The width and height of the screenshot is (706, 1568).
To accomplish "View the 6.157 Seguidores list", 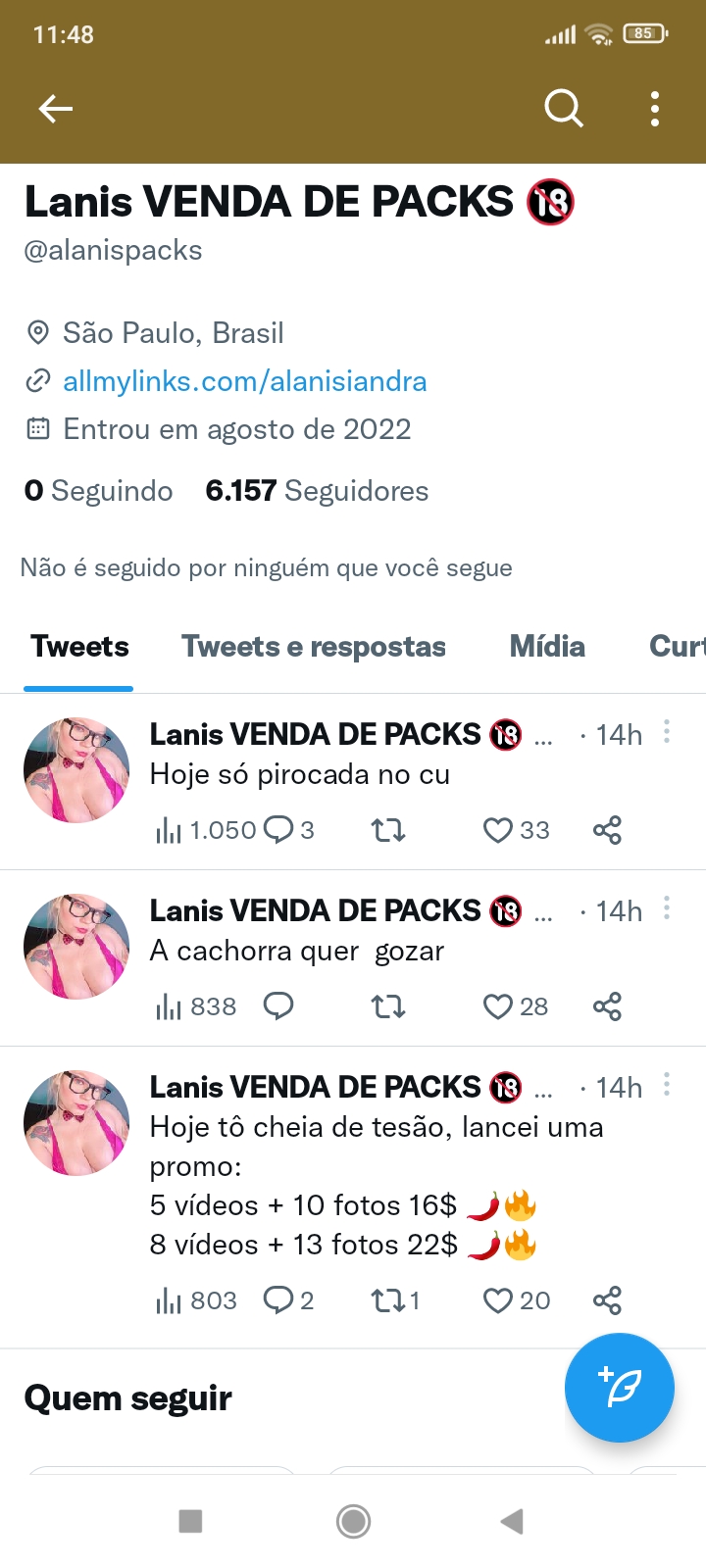I will click(317, 491).
